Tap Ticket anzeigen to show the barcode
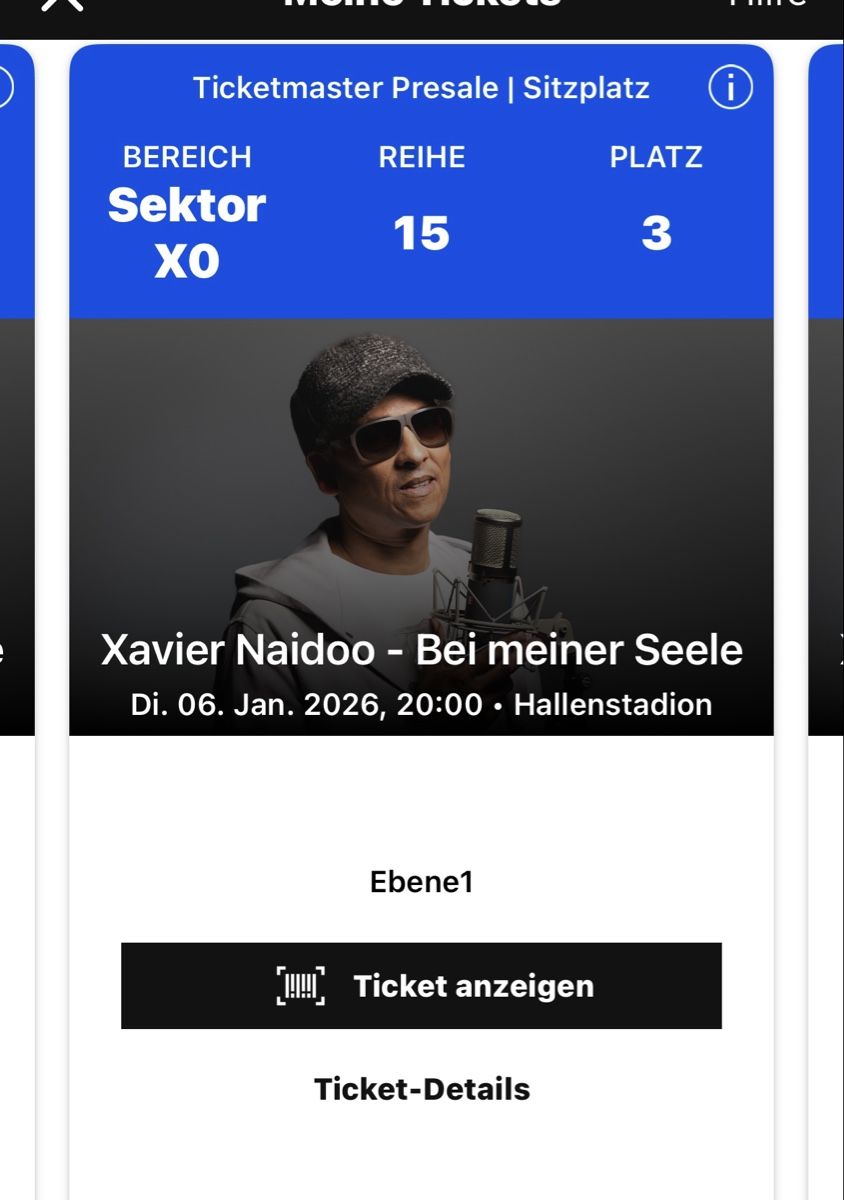 (422, 985)
